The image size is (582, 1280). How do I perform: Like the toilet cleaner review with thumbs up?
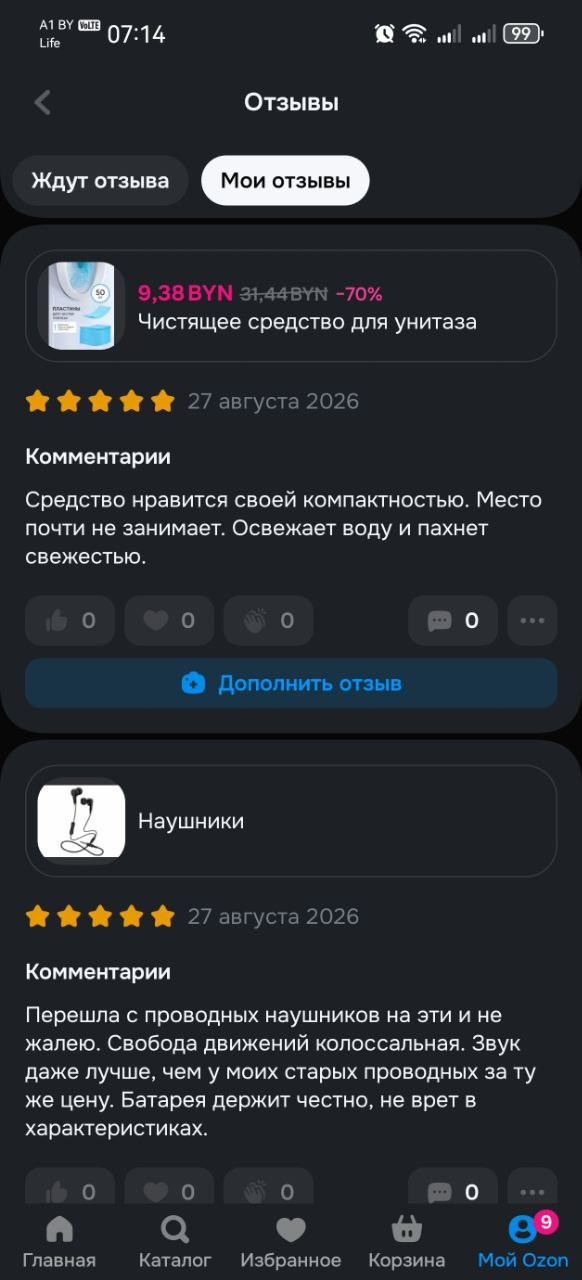(x=70, y=621)
